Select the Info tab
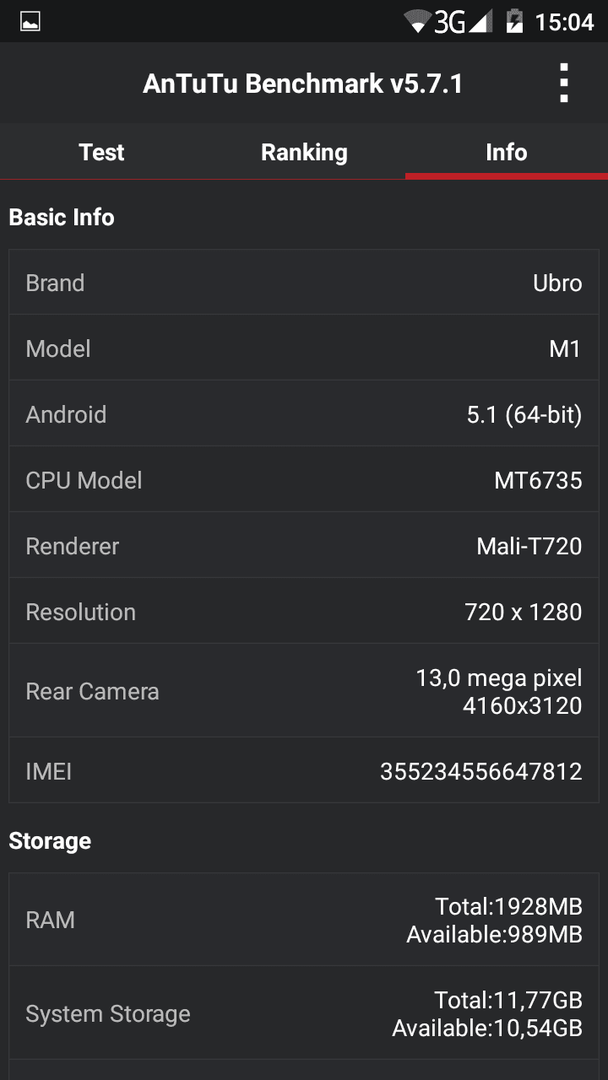This screenshot has width=608, height=1080. [x=506, y=152]
